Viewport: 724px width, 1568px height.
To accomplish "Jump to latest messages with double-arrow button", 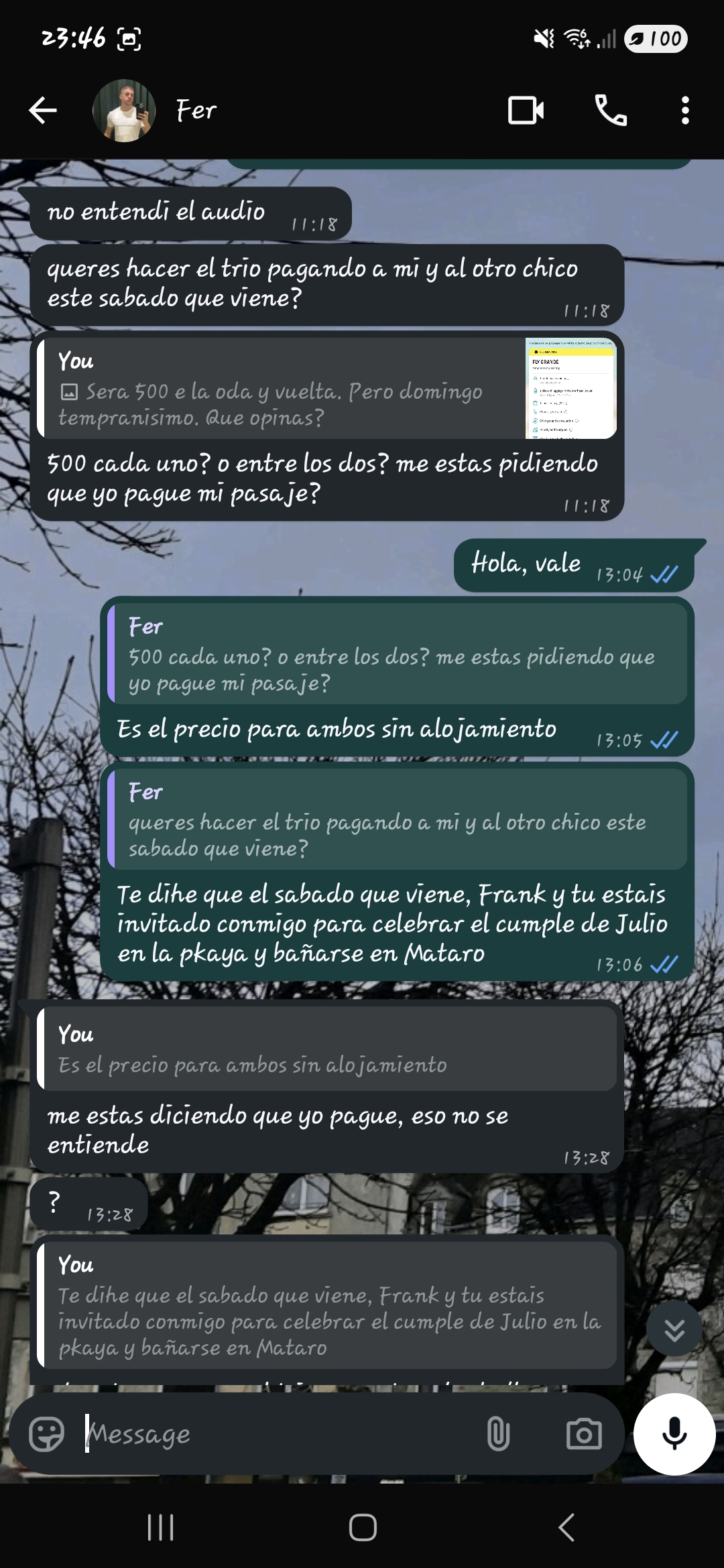I will [674, 1330].
